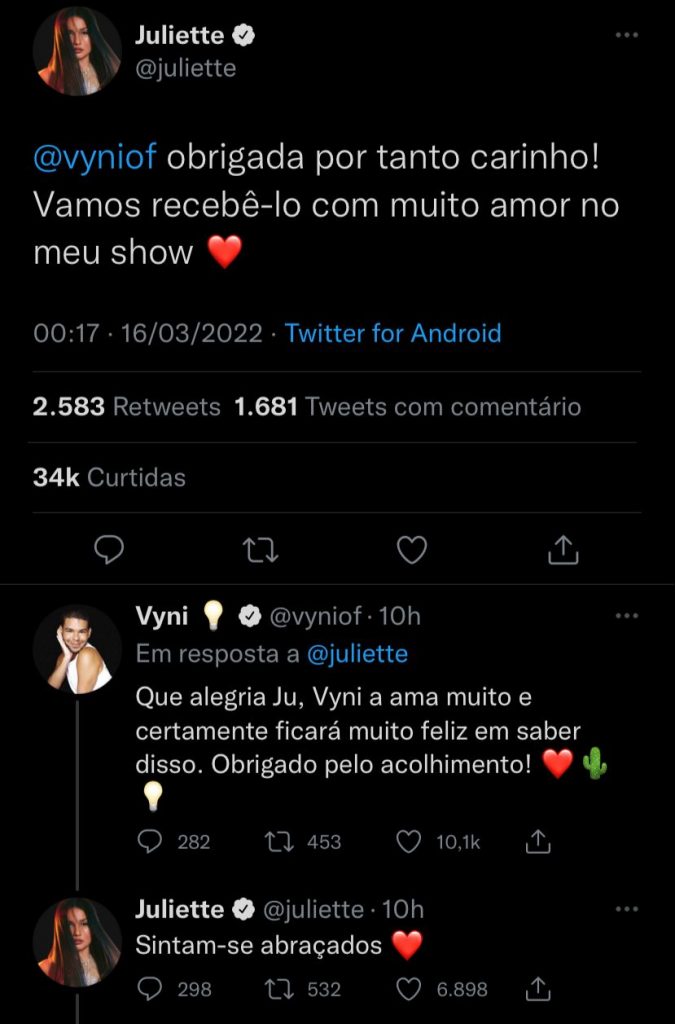View the 34k Curtidas list

pyautogui.click(x=109, y=477)
